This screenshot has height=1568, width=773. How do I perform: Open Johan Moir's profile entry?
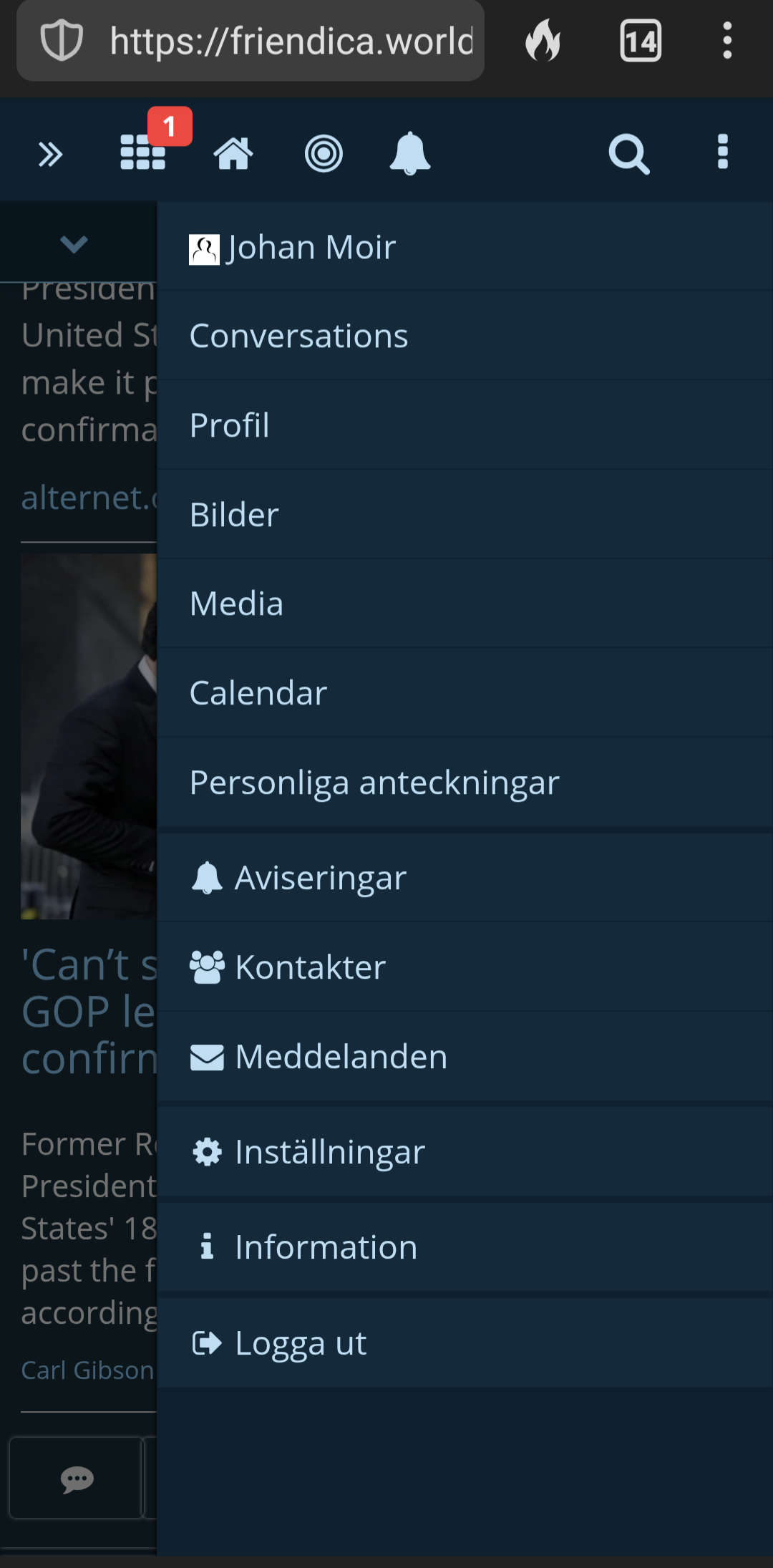465,247
